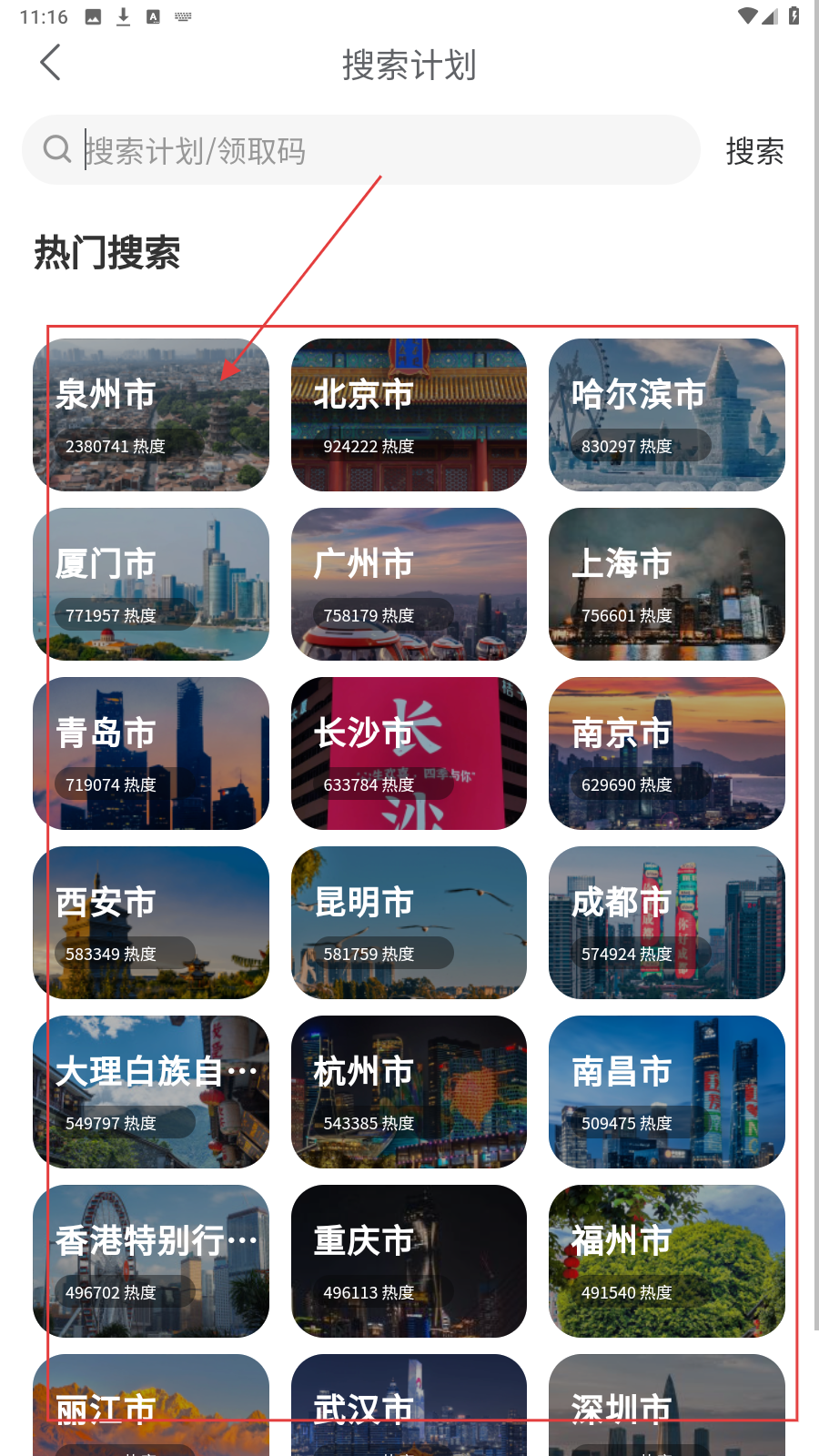Image resolution: width=819 pixels, height=1456 pixels.
Task: Open the 成都市 hot search
Action: point(666,923)
